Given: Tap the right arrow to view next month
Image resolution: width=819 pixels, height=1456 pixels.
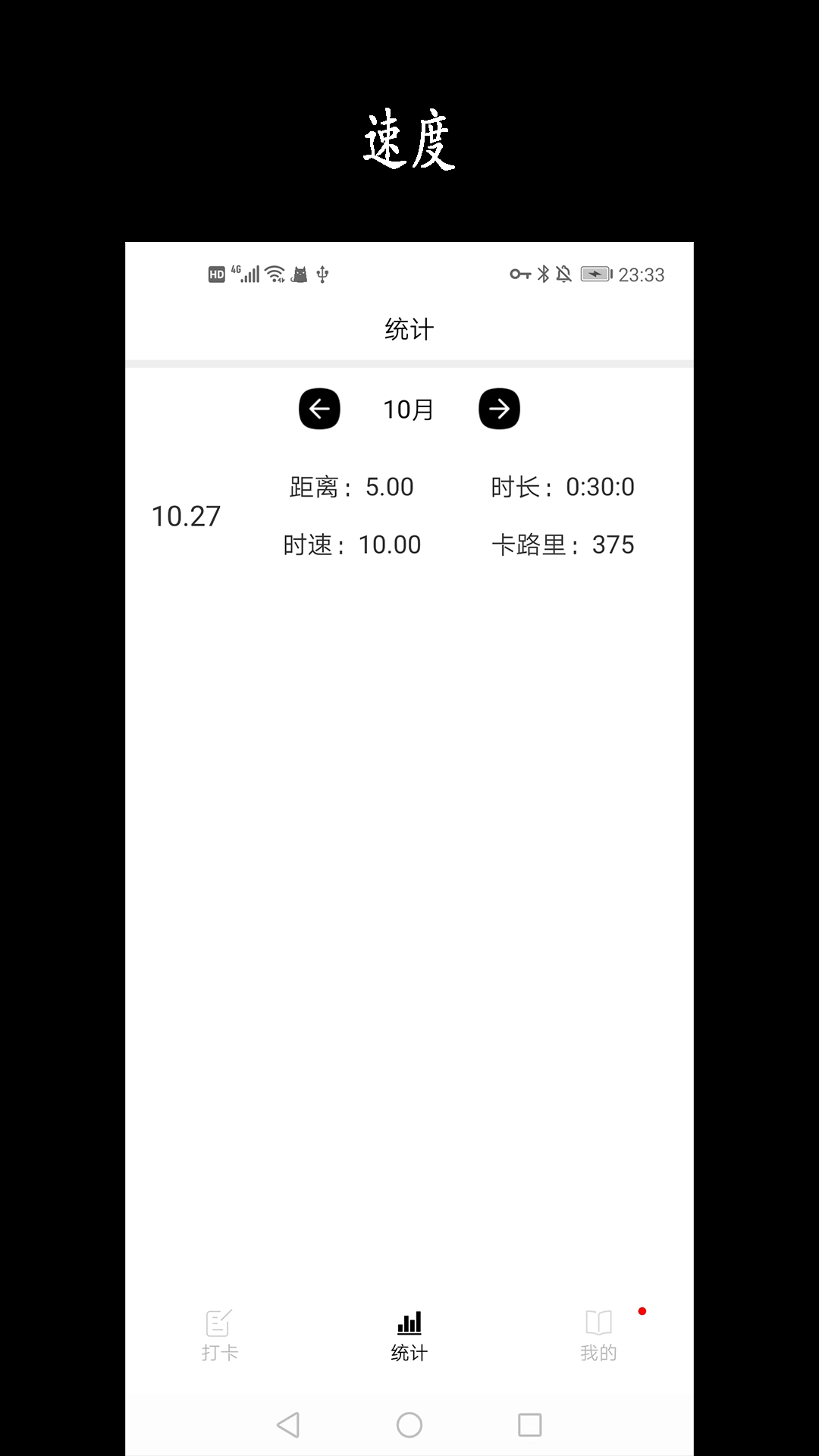Looking at the screenshot, I should [x=500, y=409].
